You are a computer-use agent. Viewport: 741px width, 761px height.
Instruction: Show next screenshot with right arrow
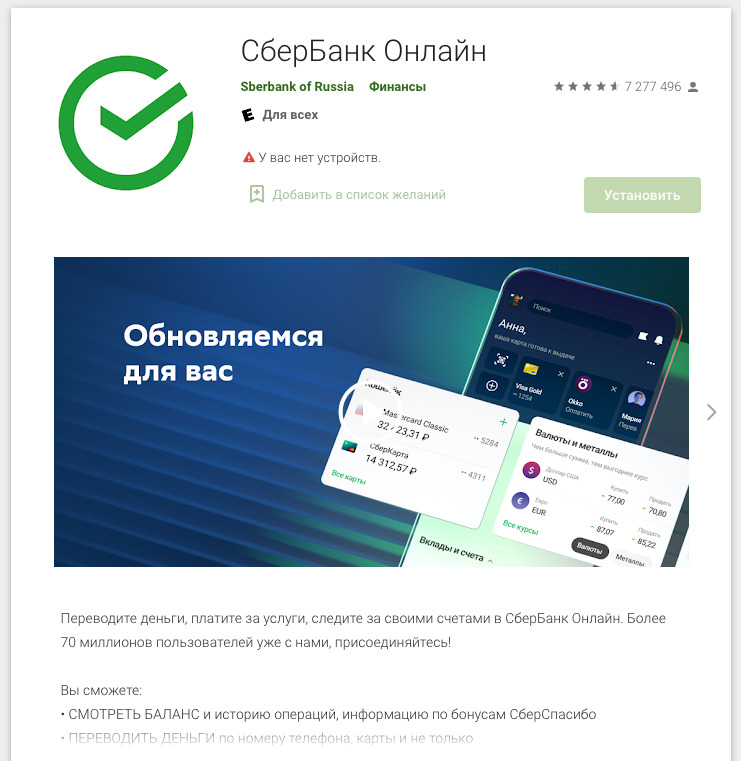pos(711,412)
